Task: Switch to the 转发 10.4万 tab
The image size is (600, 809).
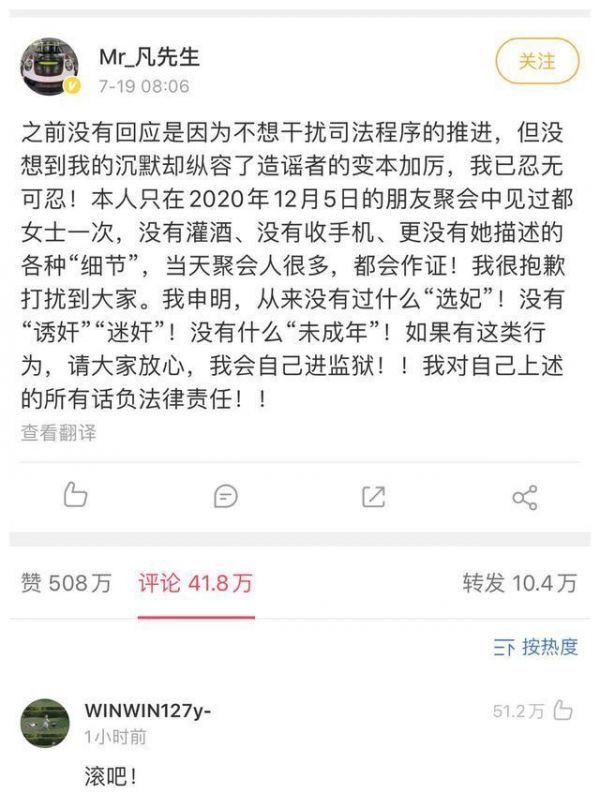Action: click(x=519, y=584)
